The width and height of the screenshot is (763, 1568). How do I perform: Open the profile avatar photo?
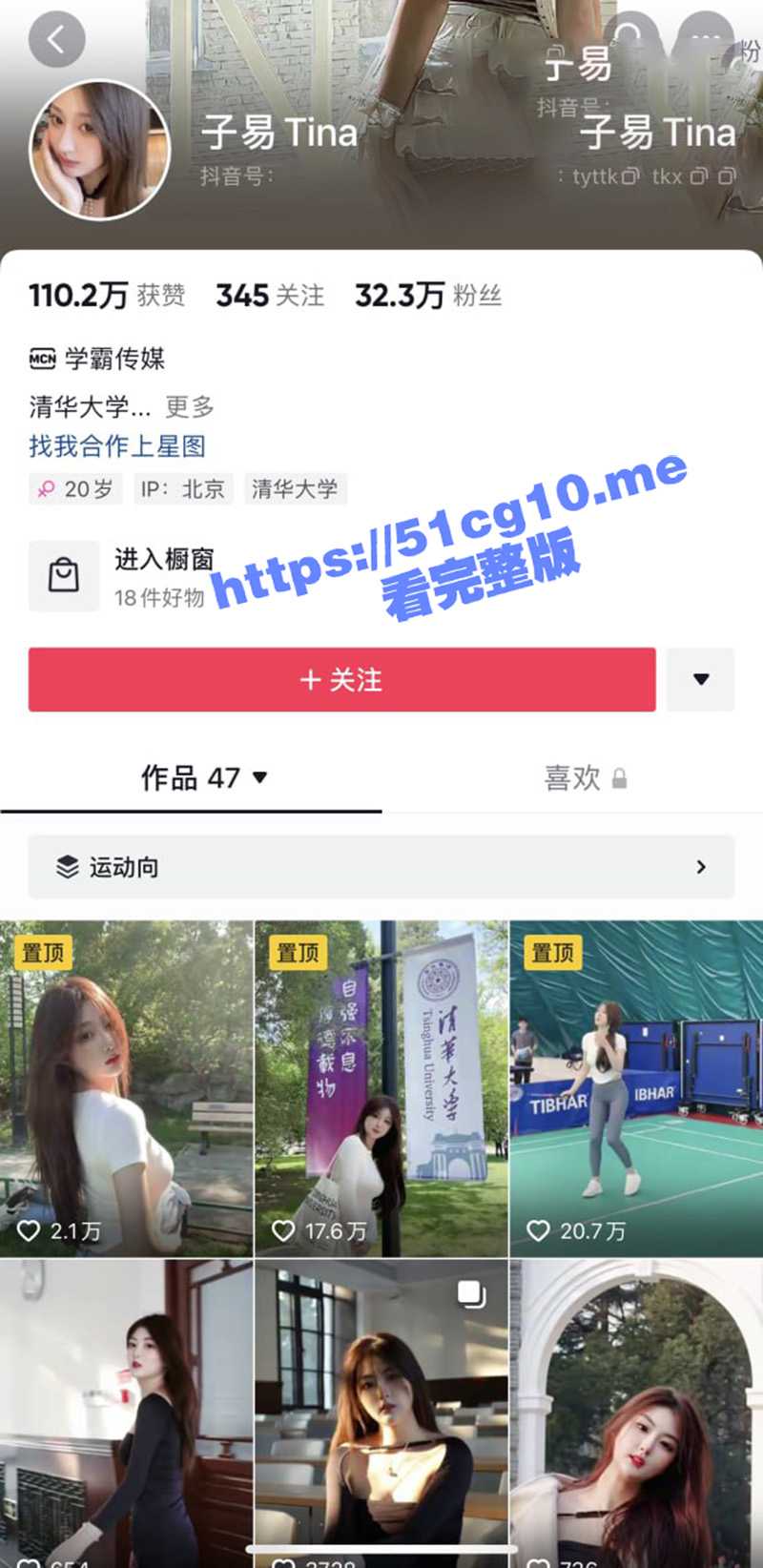[x=100, y=150]
